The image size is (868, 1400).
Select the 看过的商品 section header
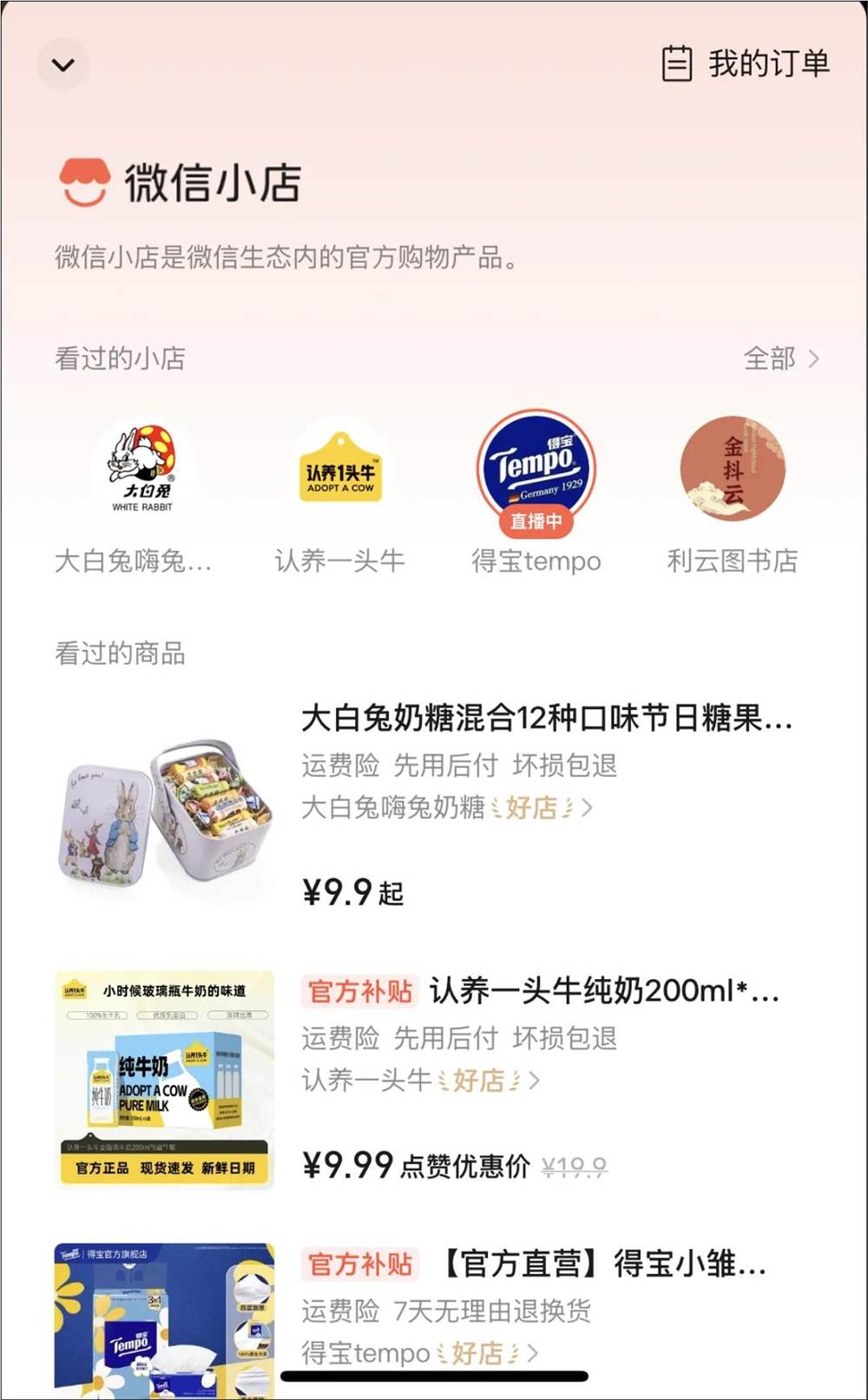pos(118,655)
